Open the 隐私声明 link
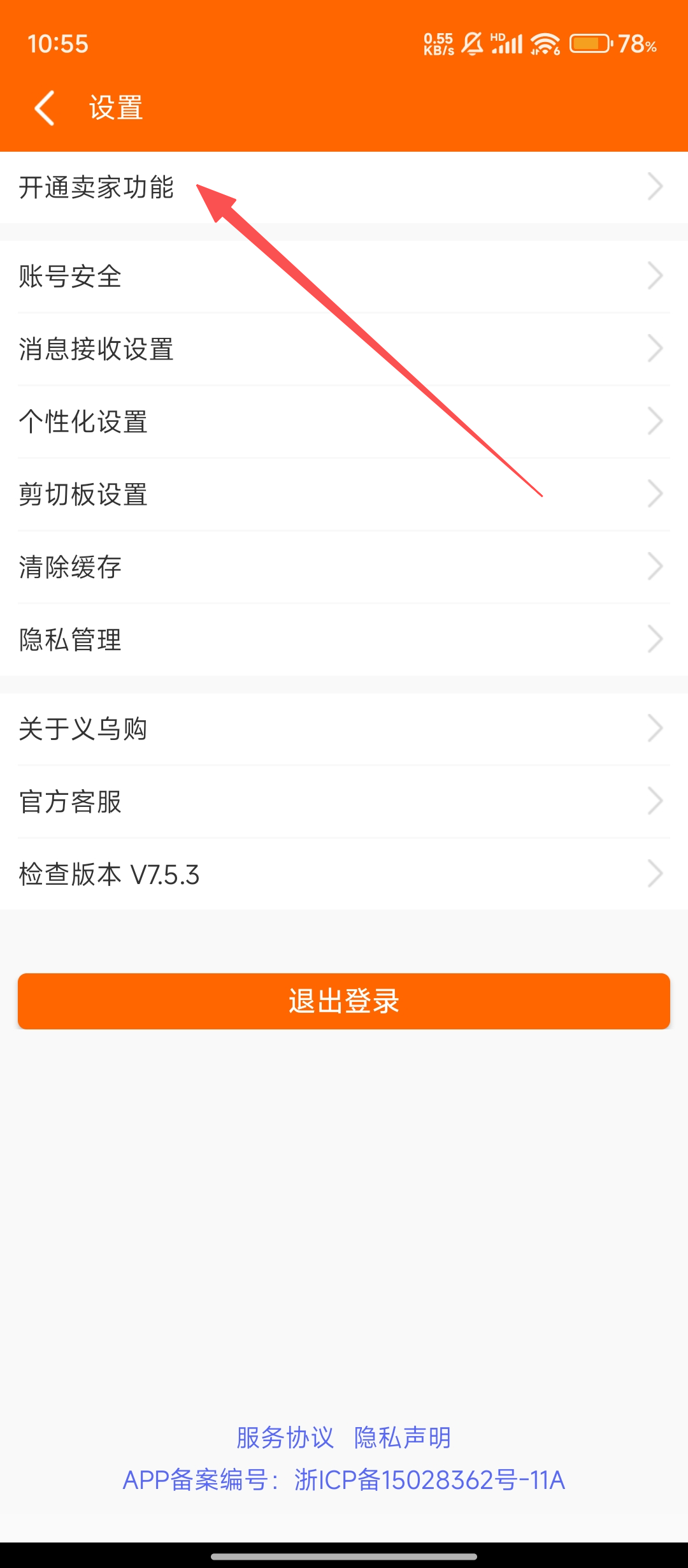This screenshot has width=688, height=1568. [403, 1438]
